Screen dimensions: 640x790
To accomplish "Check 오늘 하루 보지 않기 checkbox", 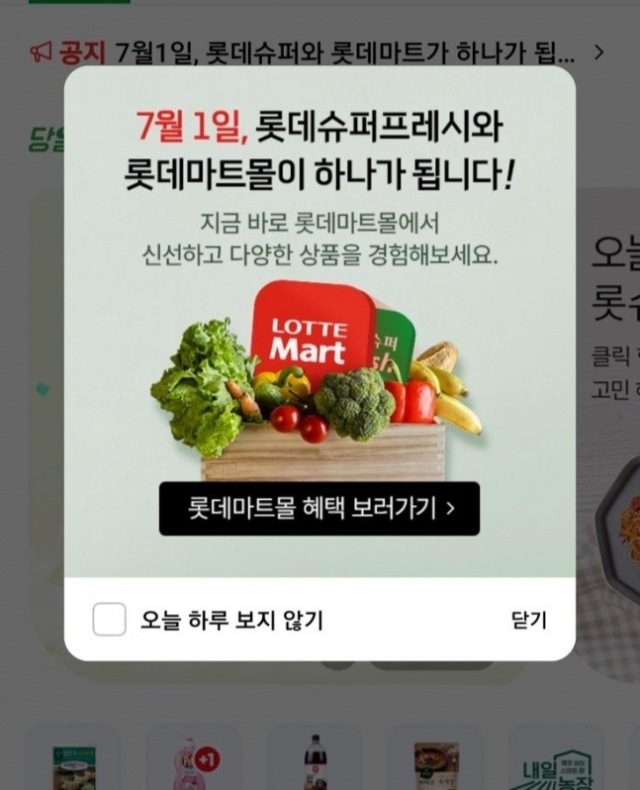I will tap(110, 620).
